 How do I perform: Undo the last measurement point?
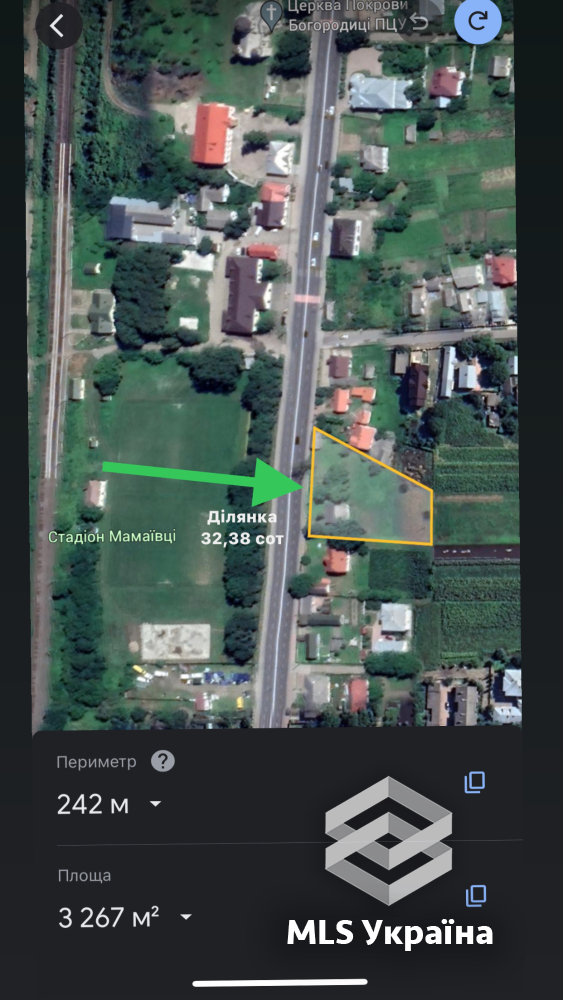click(419, 23)
